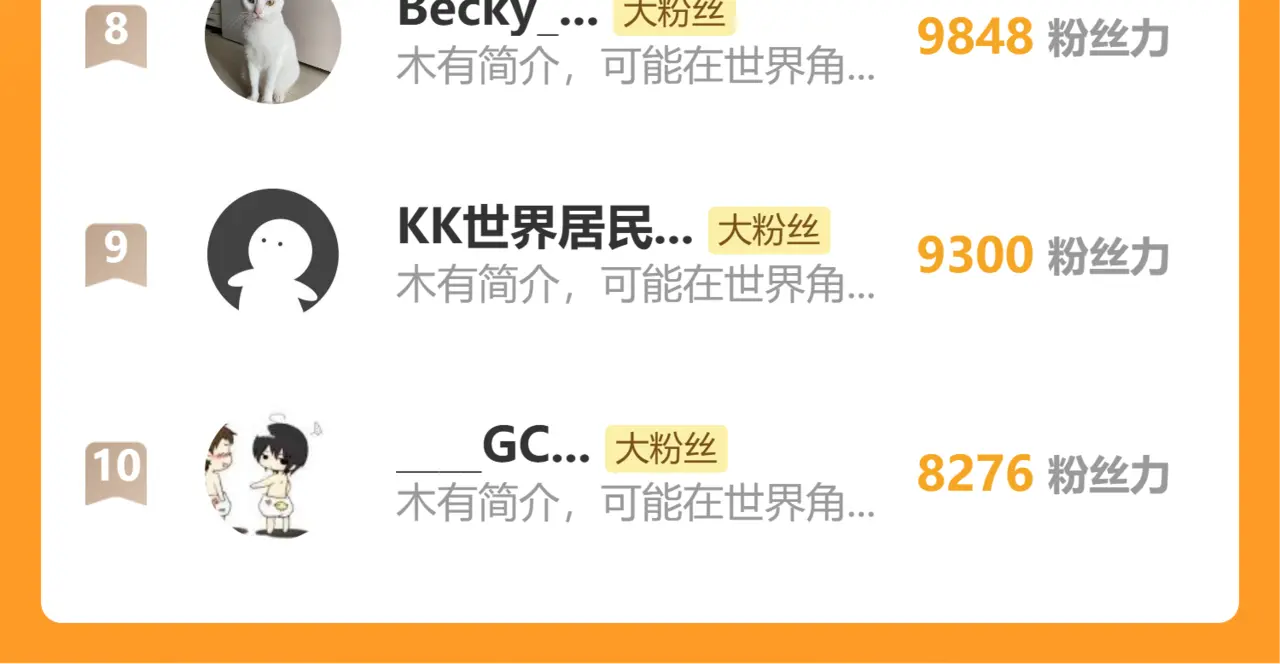Open ____GC fan ranked 10th
The width and height of the screenshot is (1280, 664).
coord(494,448)
